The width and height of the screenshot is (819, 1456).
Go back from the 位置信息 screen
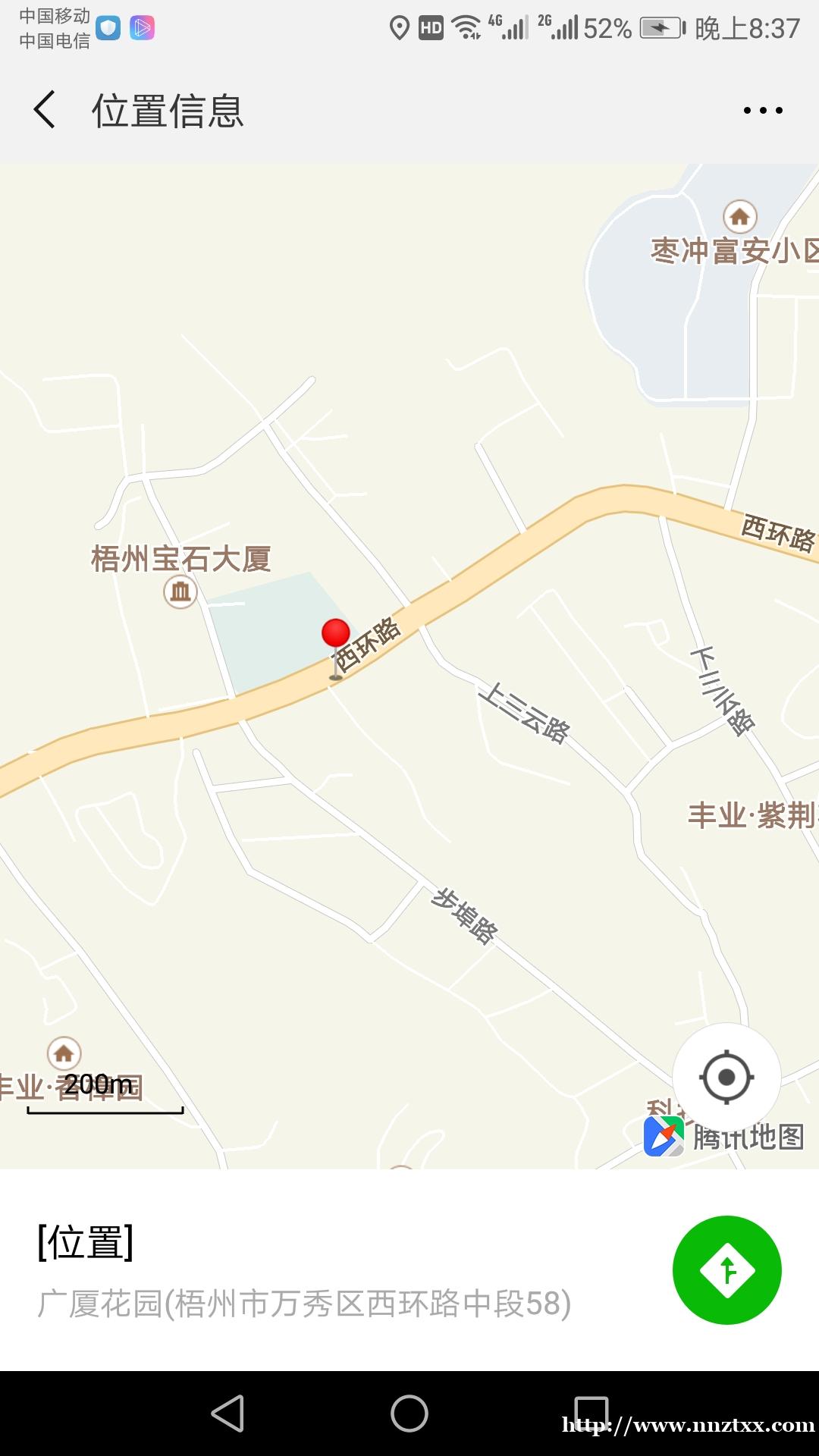[45, 110]
